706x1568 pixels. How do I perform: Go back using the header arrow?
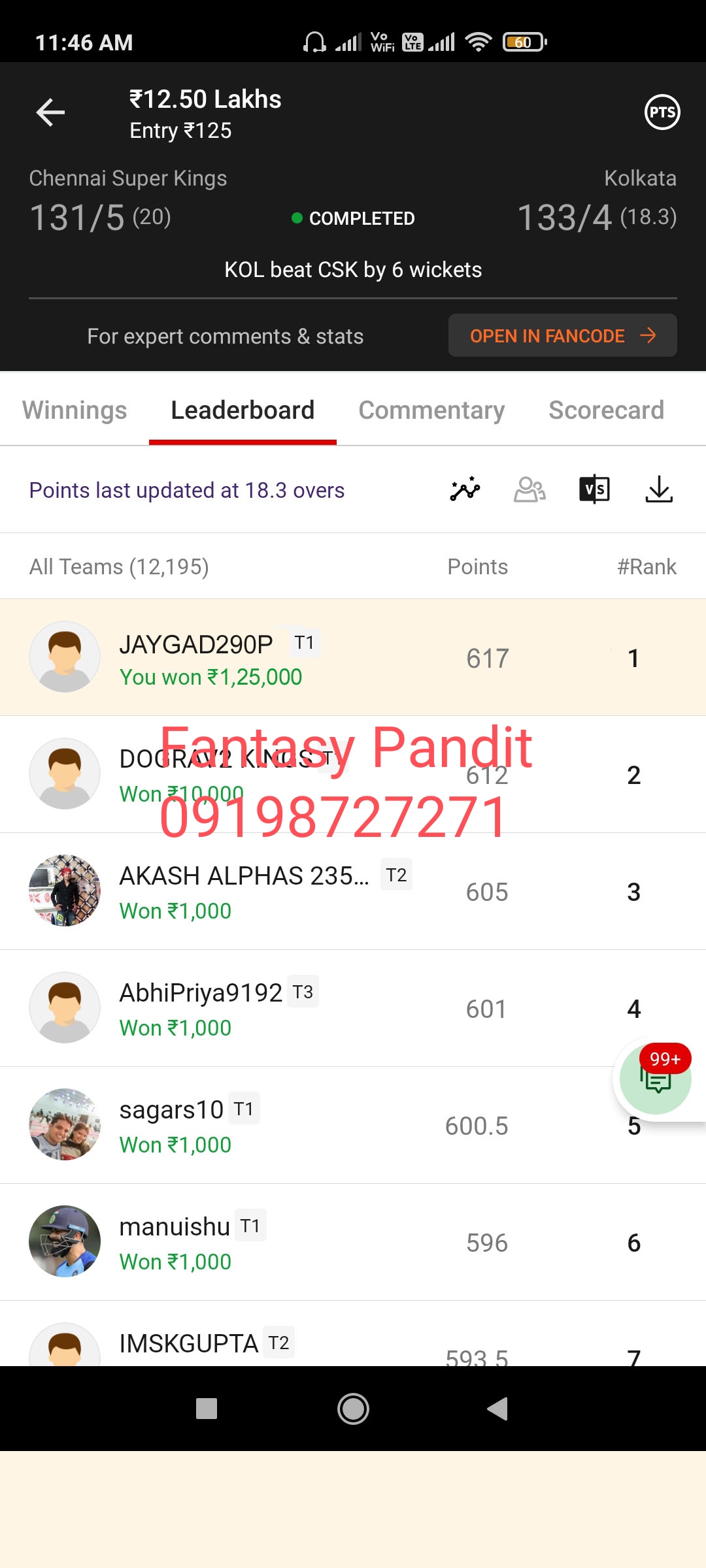click(50, 112)
